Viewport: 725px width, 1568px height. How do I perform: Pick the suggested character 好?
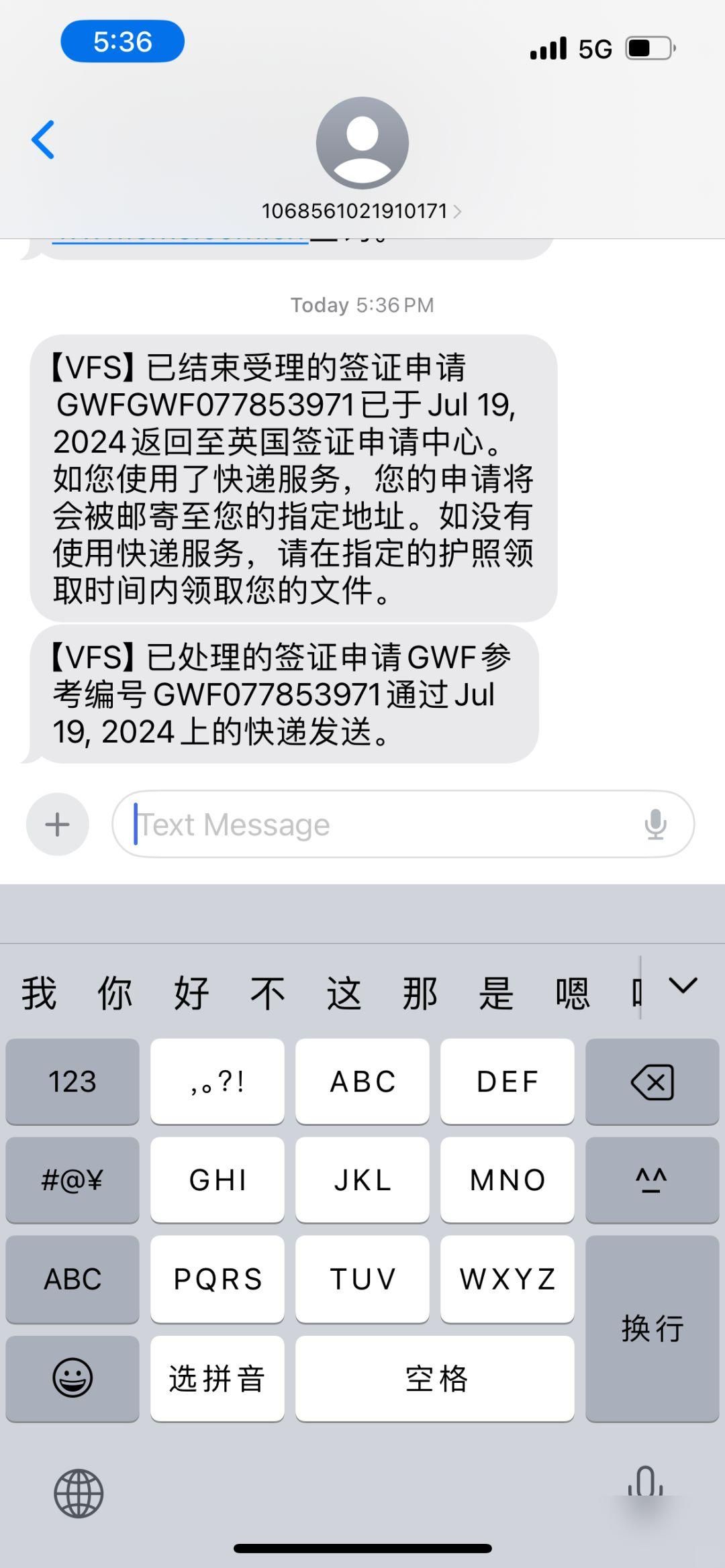(191, 993)
